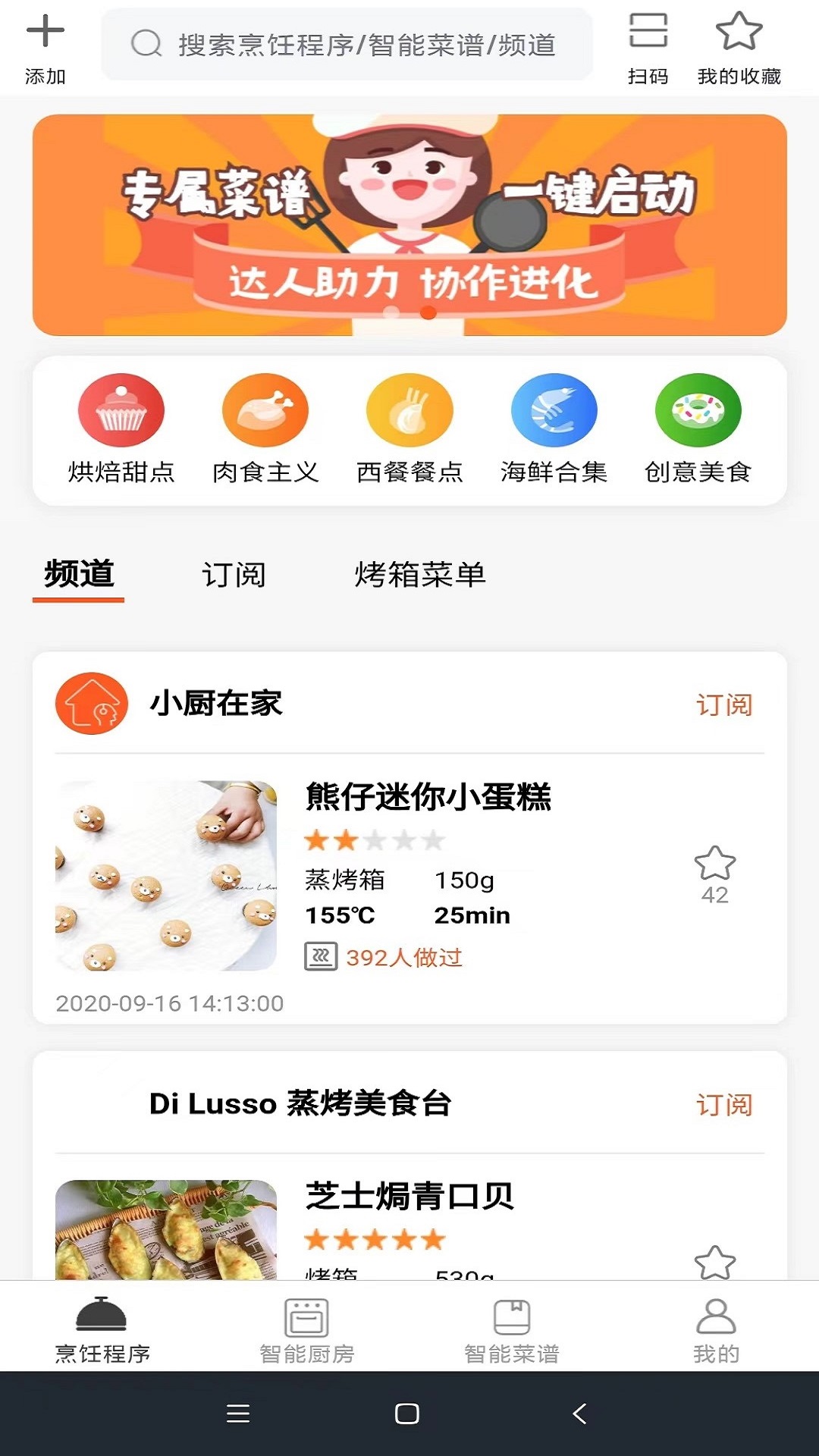Select the 创意美食 donut category icon

pos(699,409)
